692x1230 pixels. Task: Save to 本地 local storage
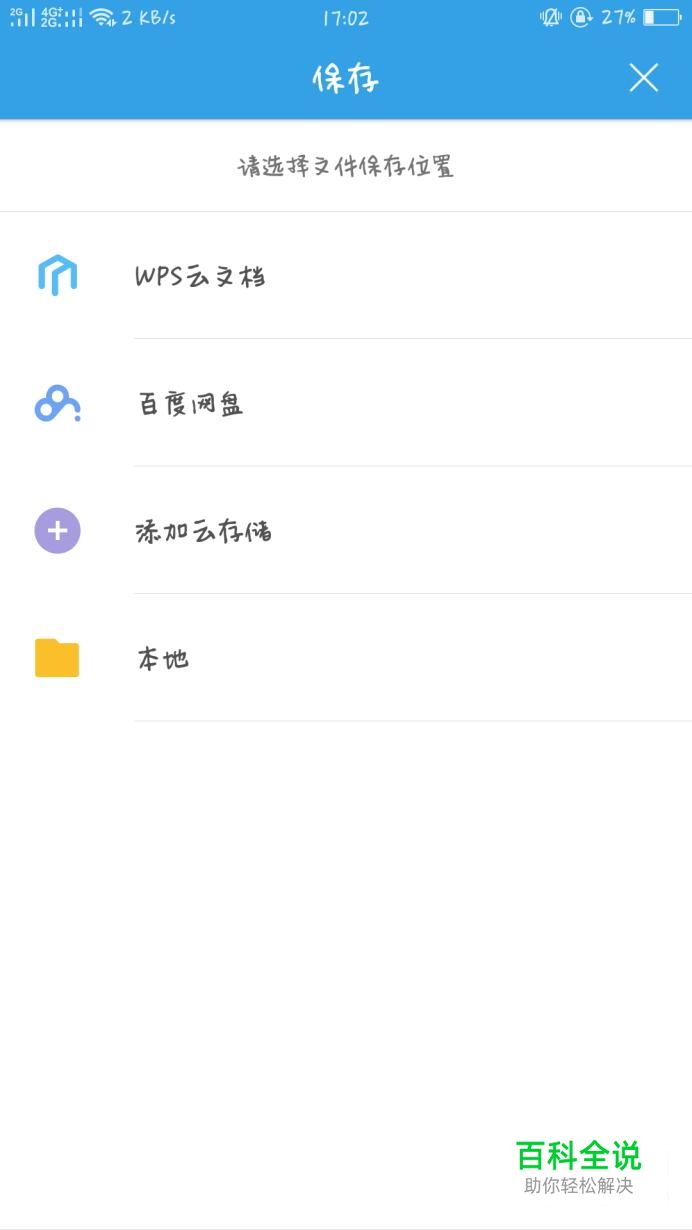tap(346, 658)
